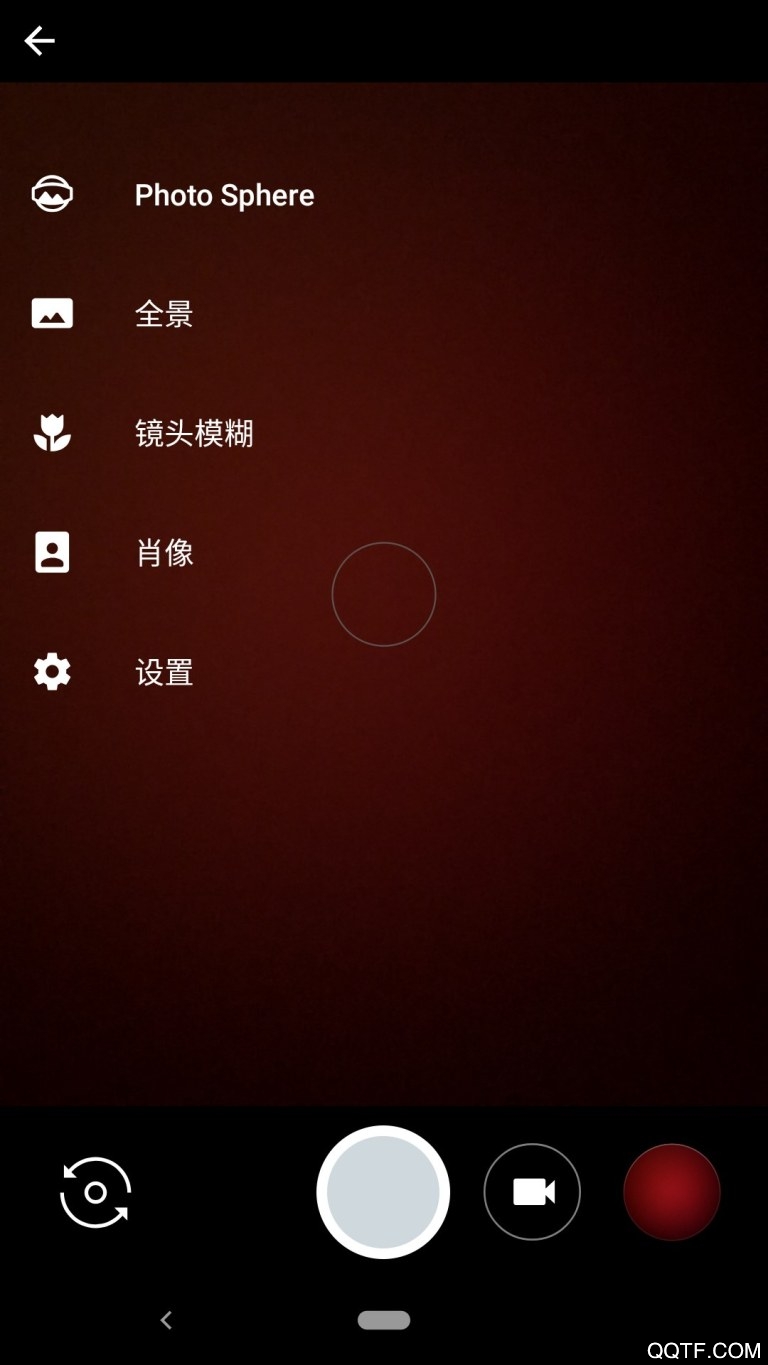Tap the video camera icon
Image resolution: width=768 pixels, height=1365 pixels.
[533, 1192]
